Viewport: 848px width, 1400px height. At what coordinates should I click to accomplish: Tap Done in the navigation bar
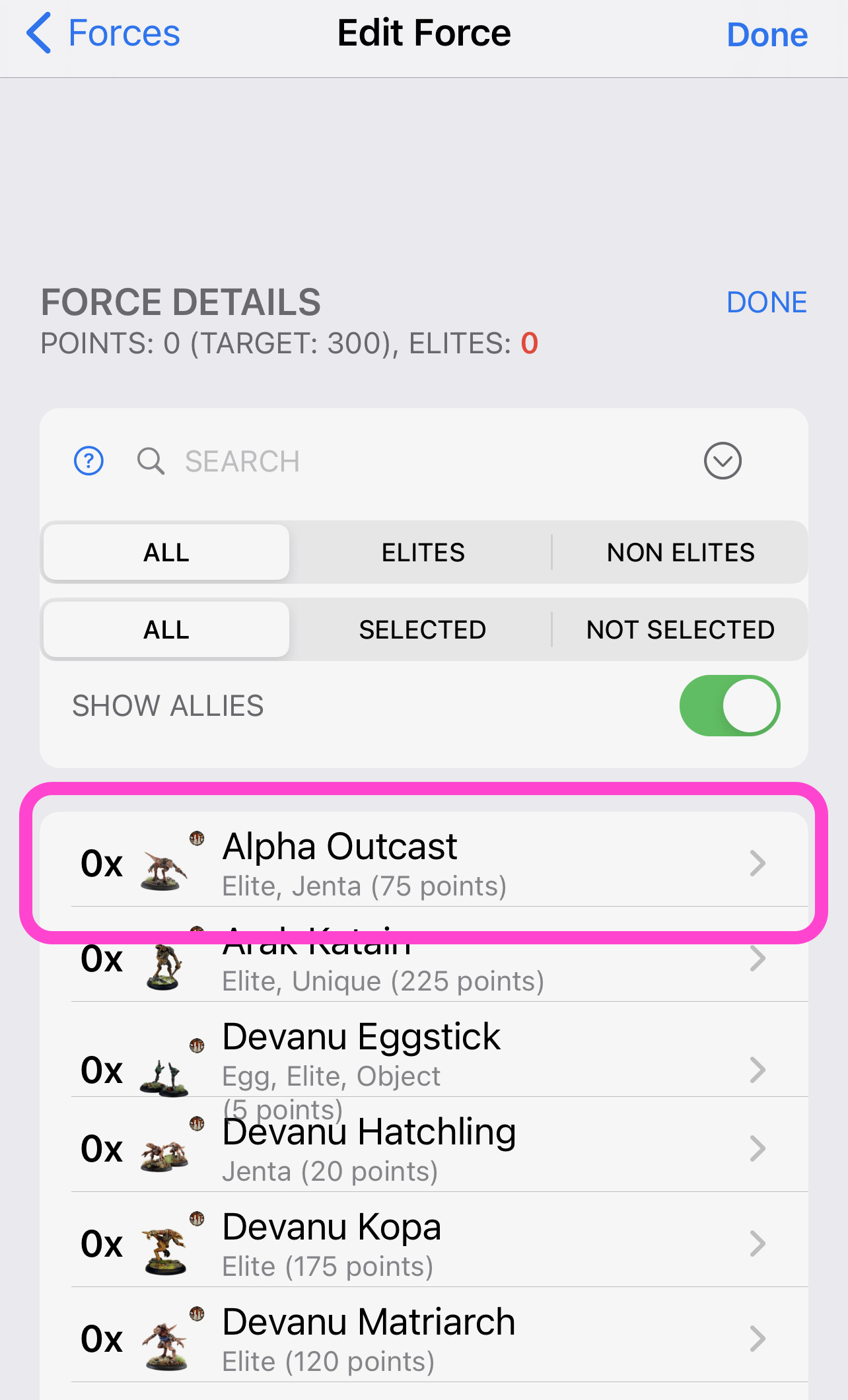pos(767,35)
